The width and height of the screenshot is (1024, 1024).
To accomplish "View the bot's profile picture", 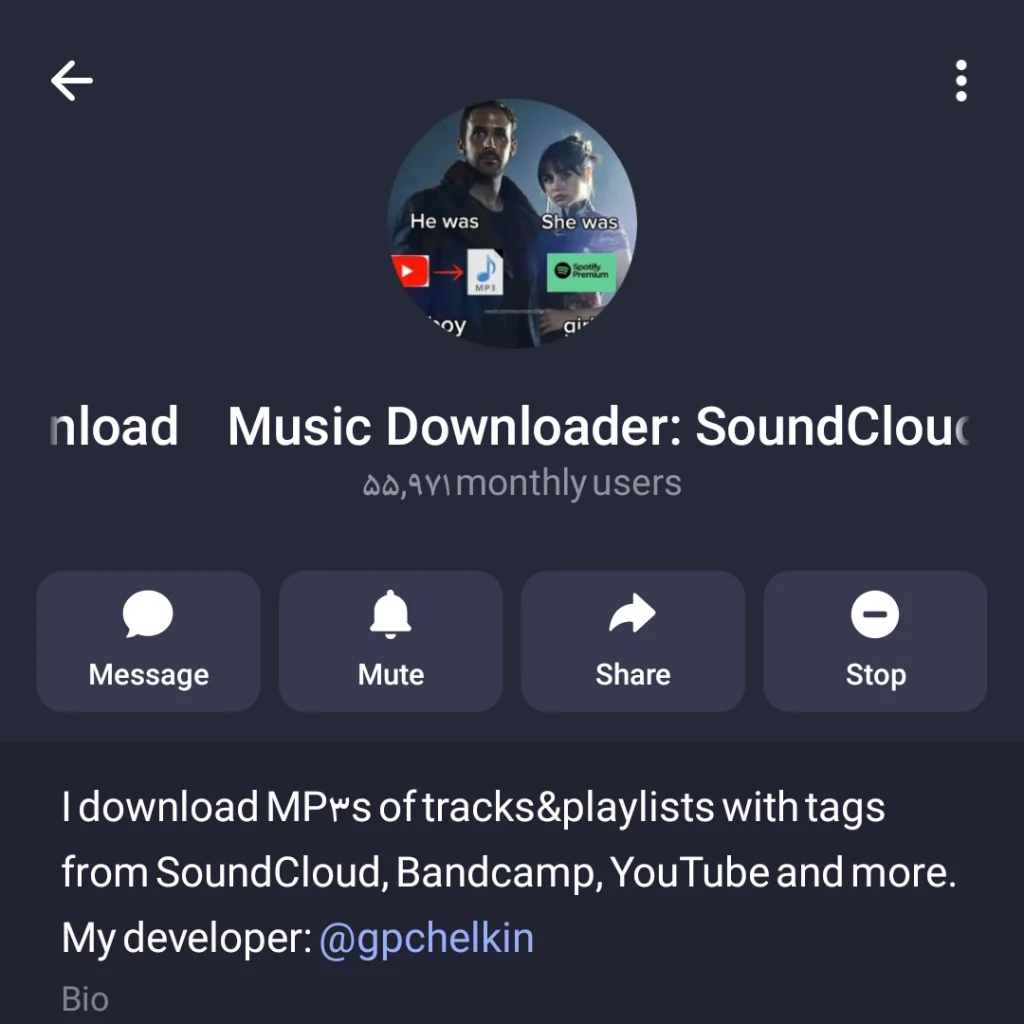I will pos(511,223).
